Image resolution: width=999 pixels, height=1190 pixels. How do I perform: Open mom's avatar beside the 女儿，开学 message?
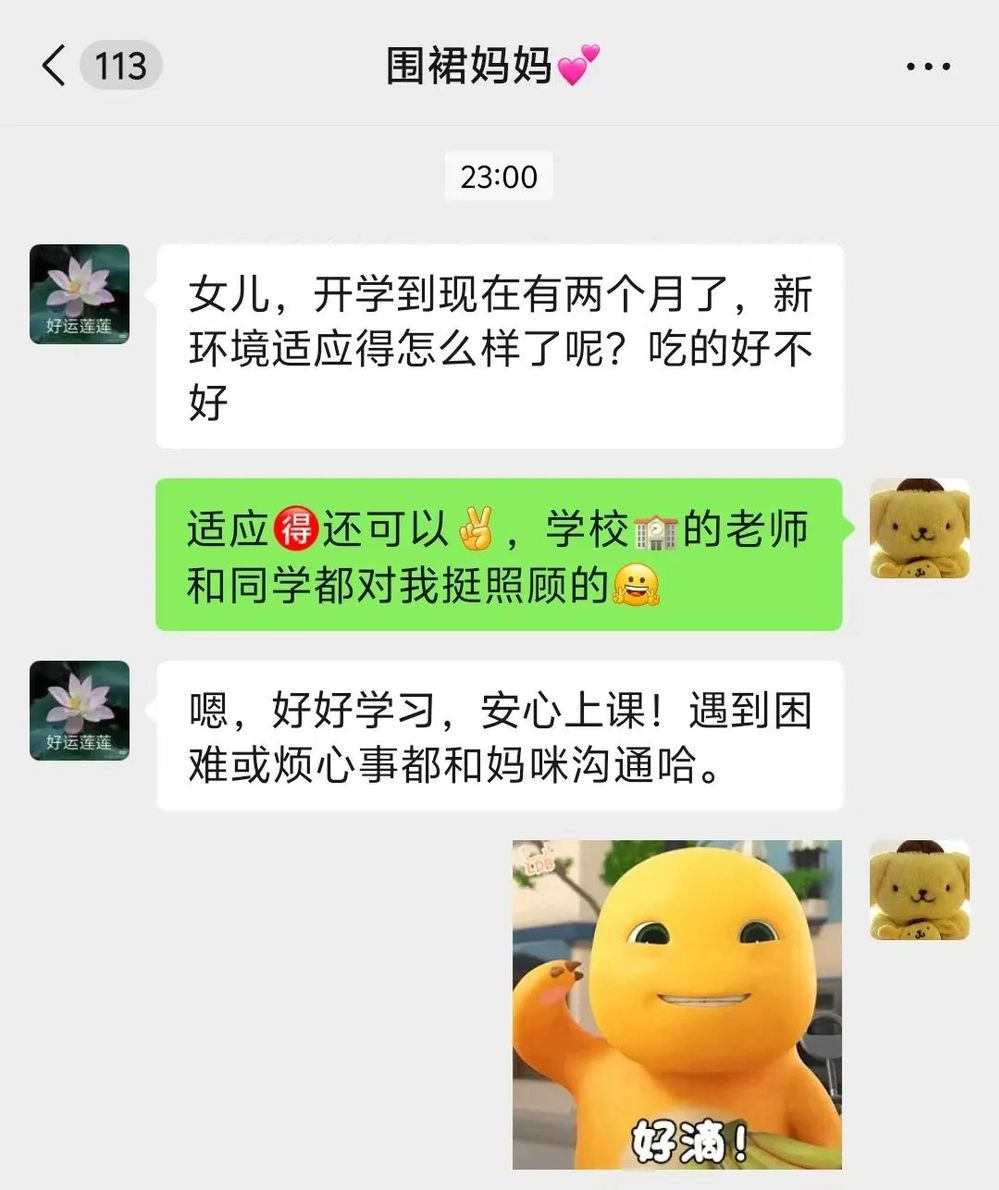[x=80, y=294]
